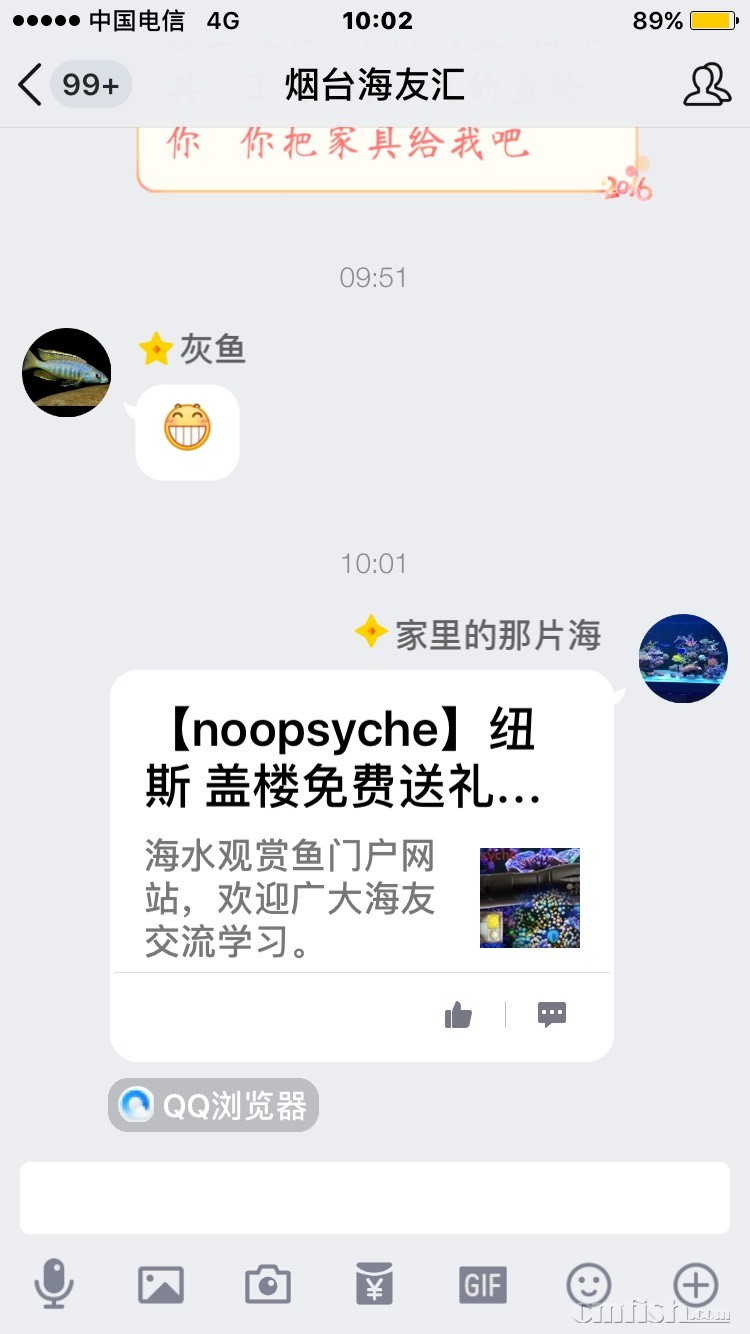The height and width of the screenshot is (1334, 750).
Task: Open 家里的那片海's avatar profile
Action: tap(683, 658)
